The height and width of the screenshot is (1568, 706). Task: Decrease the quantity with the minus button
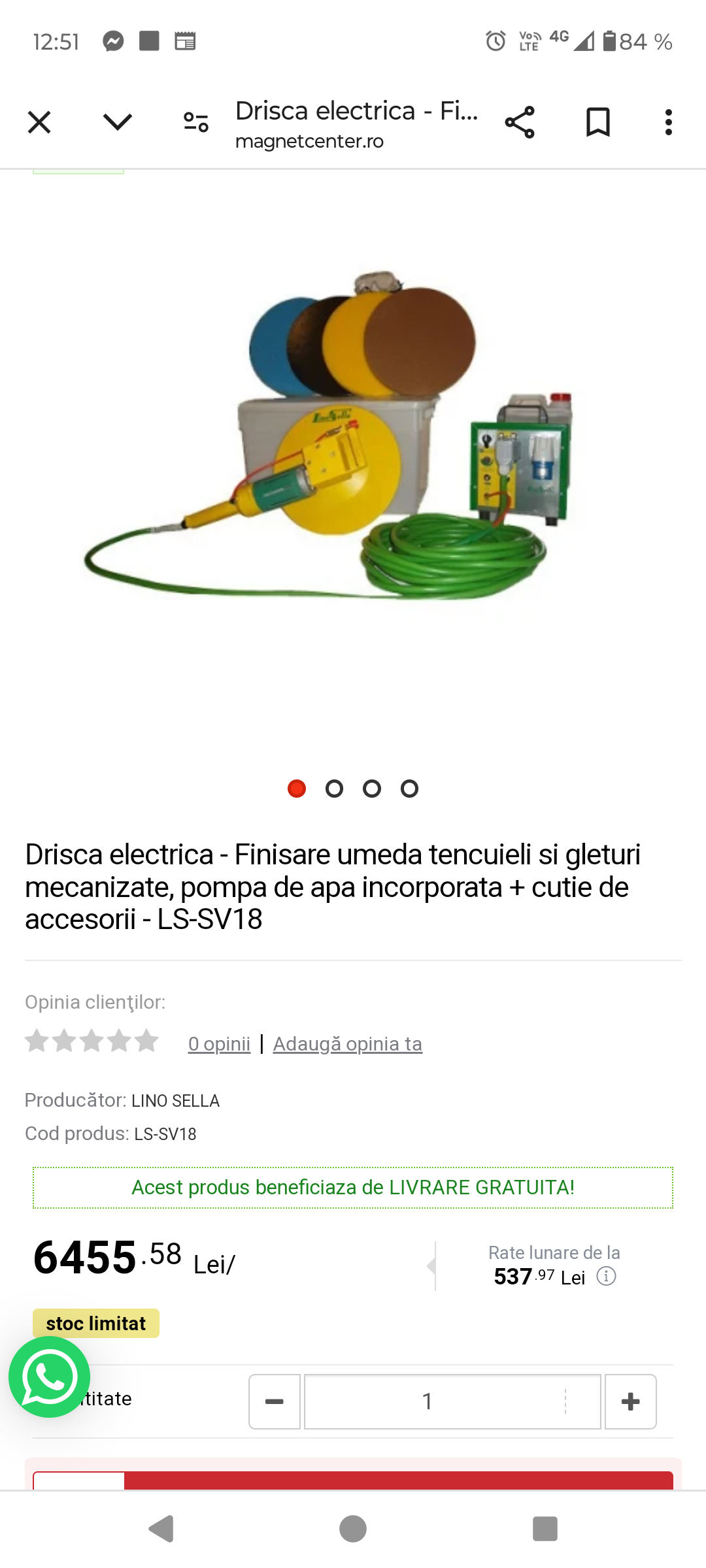275,1401
